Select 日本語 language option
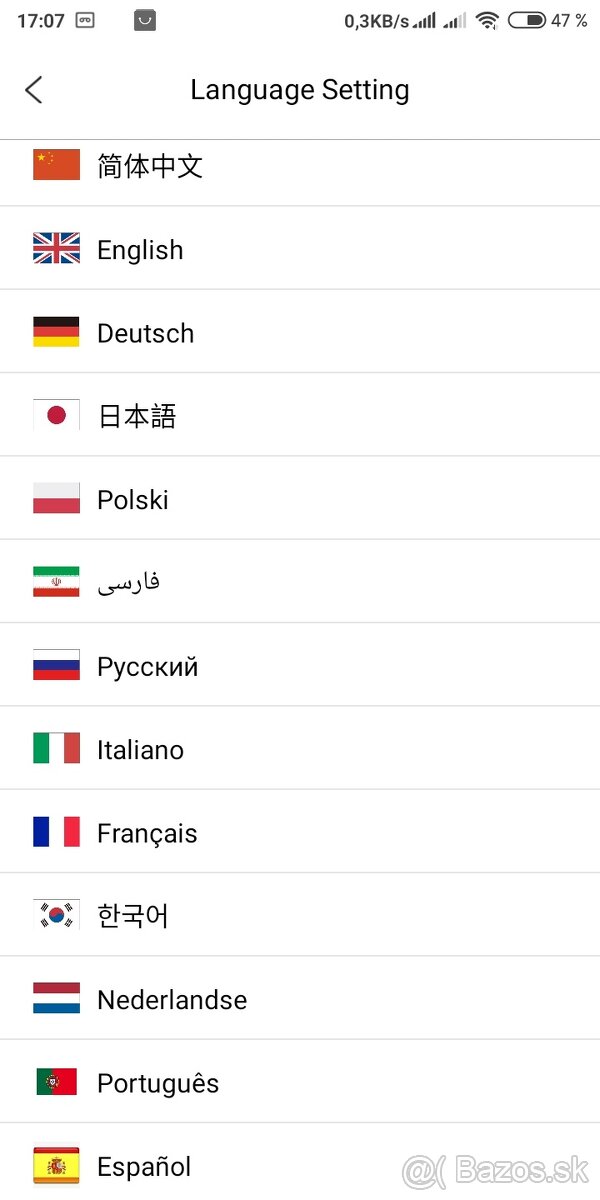This screenshot has width=600, height=1200. pos(137,416)
